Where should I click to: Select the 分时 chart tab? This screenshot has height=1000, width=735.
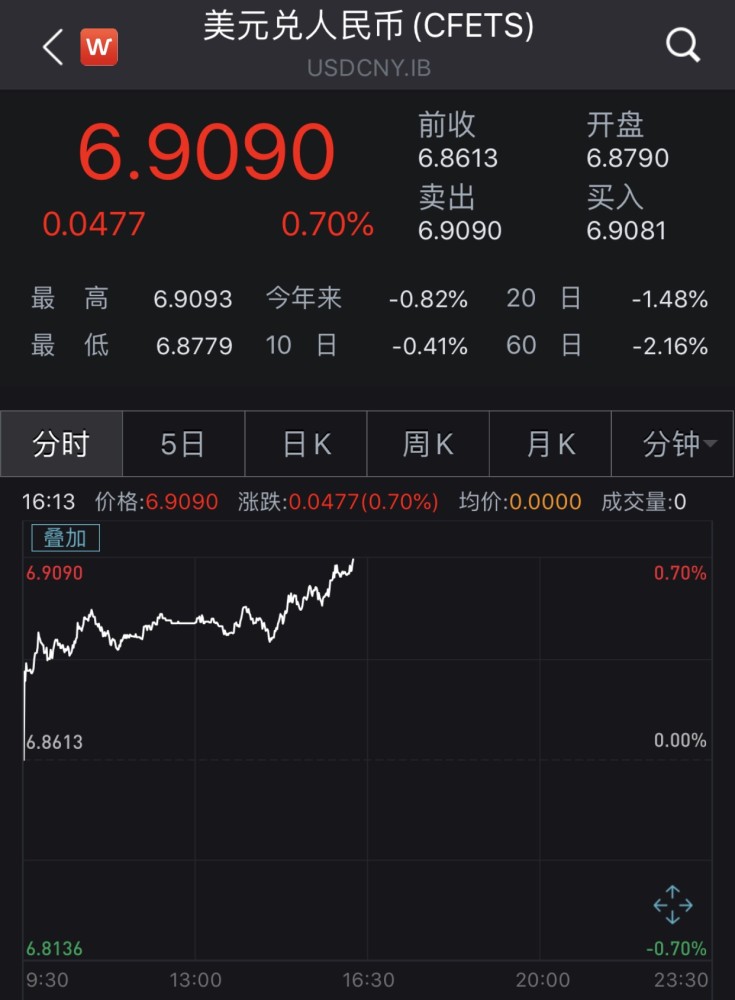(x=61, y=444)
